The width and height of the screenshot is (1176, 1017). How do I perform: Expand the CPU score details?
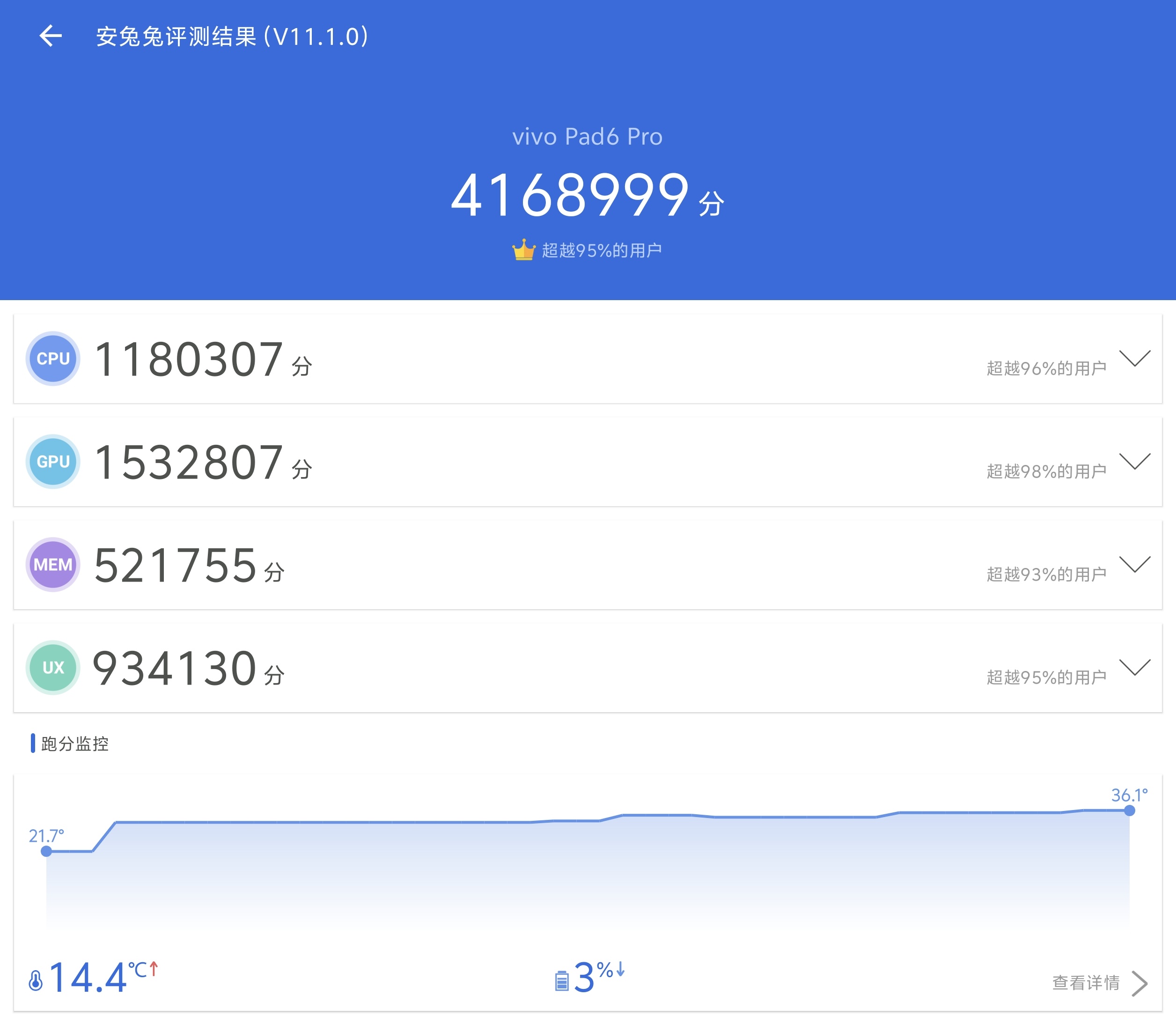click(x=1134, y=359)
